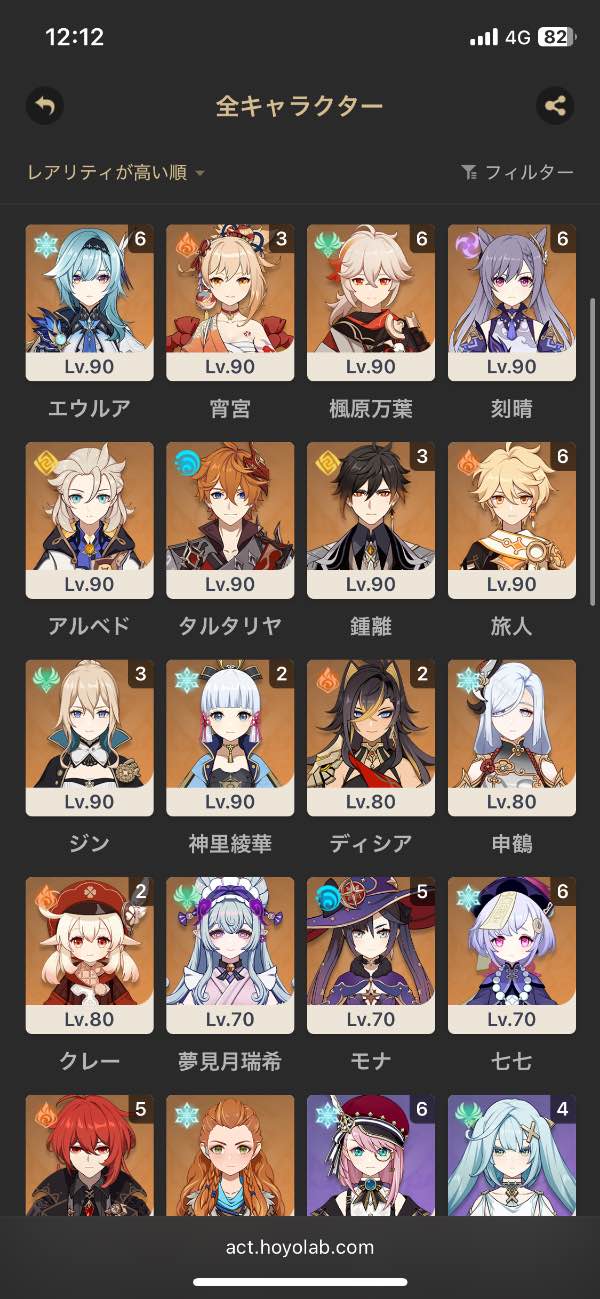Open the フィルター filter options
Screen dimensions: 600x1299
pyautogui.click(x=517, y=173)
